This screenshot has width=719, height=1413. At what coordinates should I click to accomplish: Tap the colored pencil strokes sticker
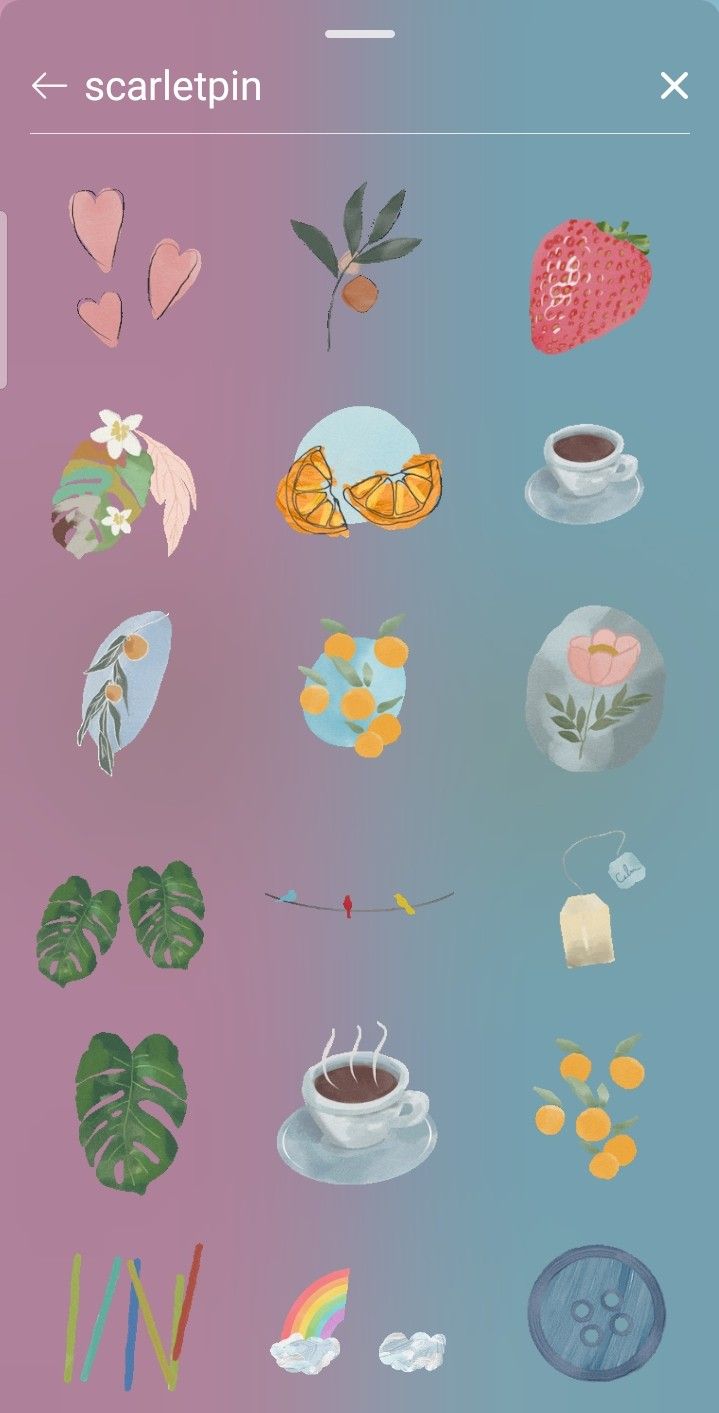point(132,1314)
